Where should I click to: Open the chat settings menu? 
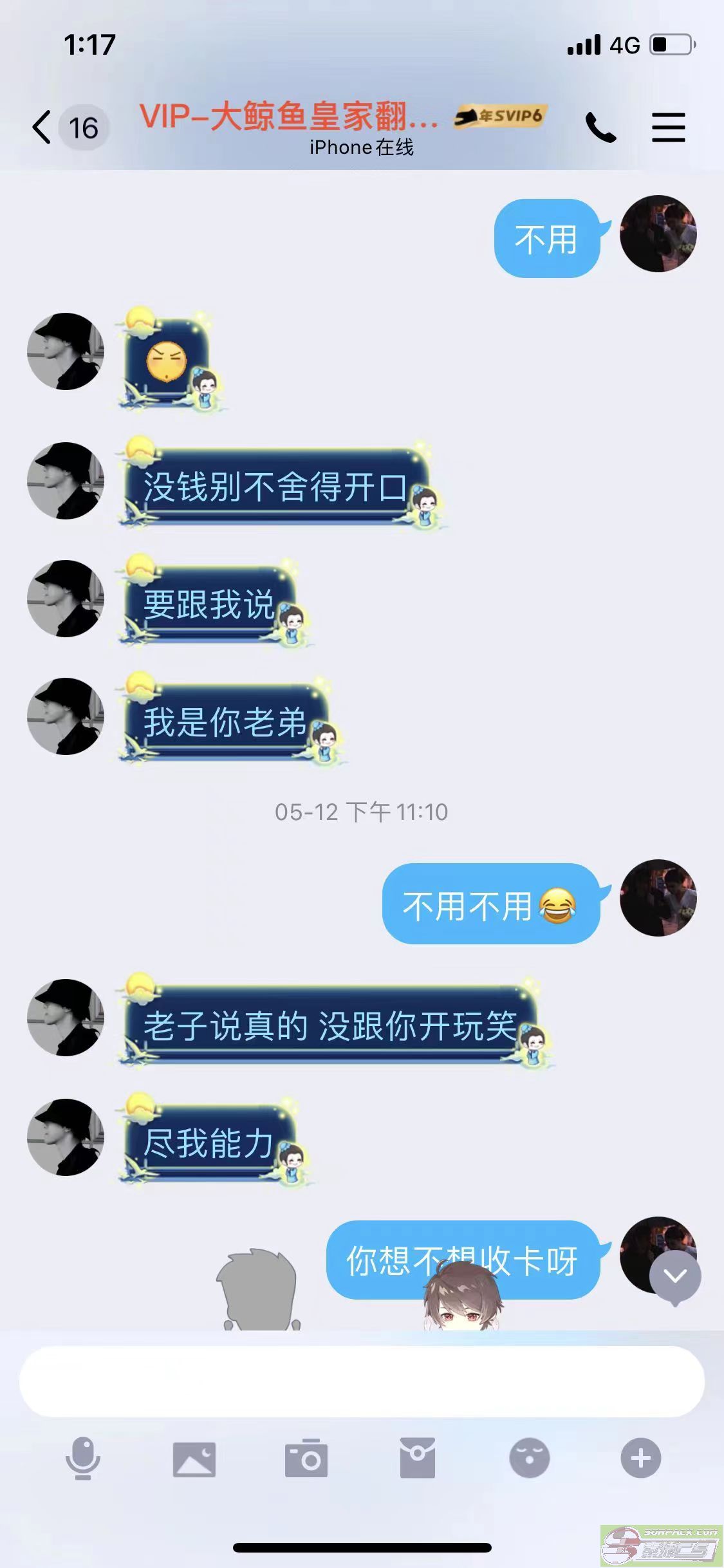coord(668,127)
